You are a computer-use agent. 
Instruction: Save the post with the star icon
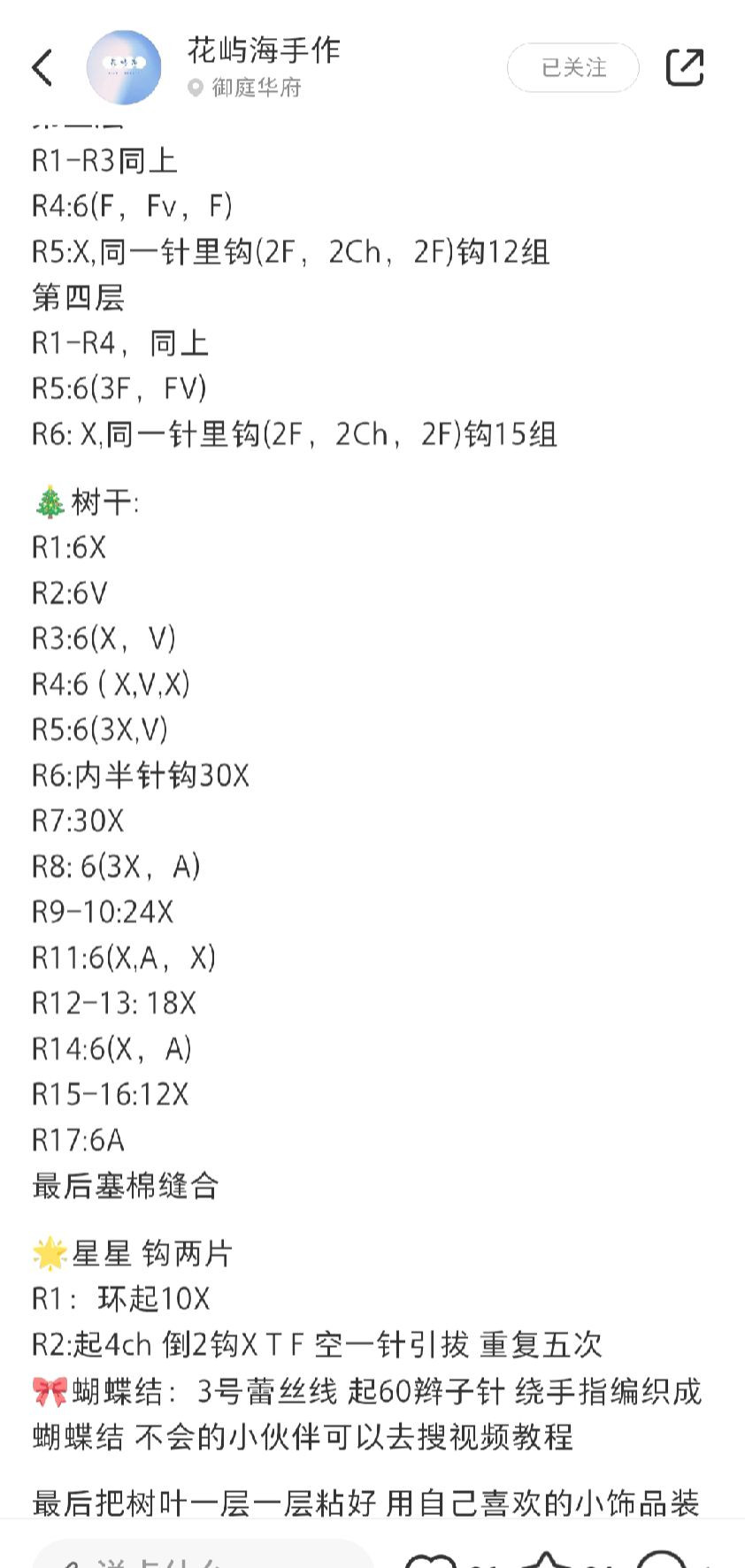click(547, 1560)
